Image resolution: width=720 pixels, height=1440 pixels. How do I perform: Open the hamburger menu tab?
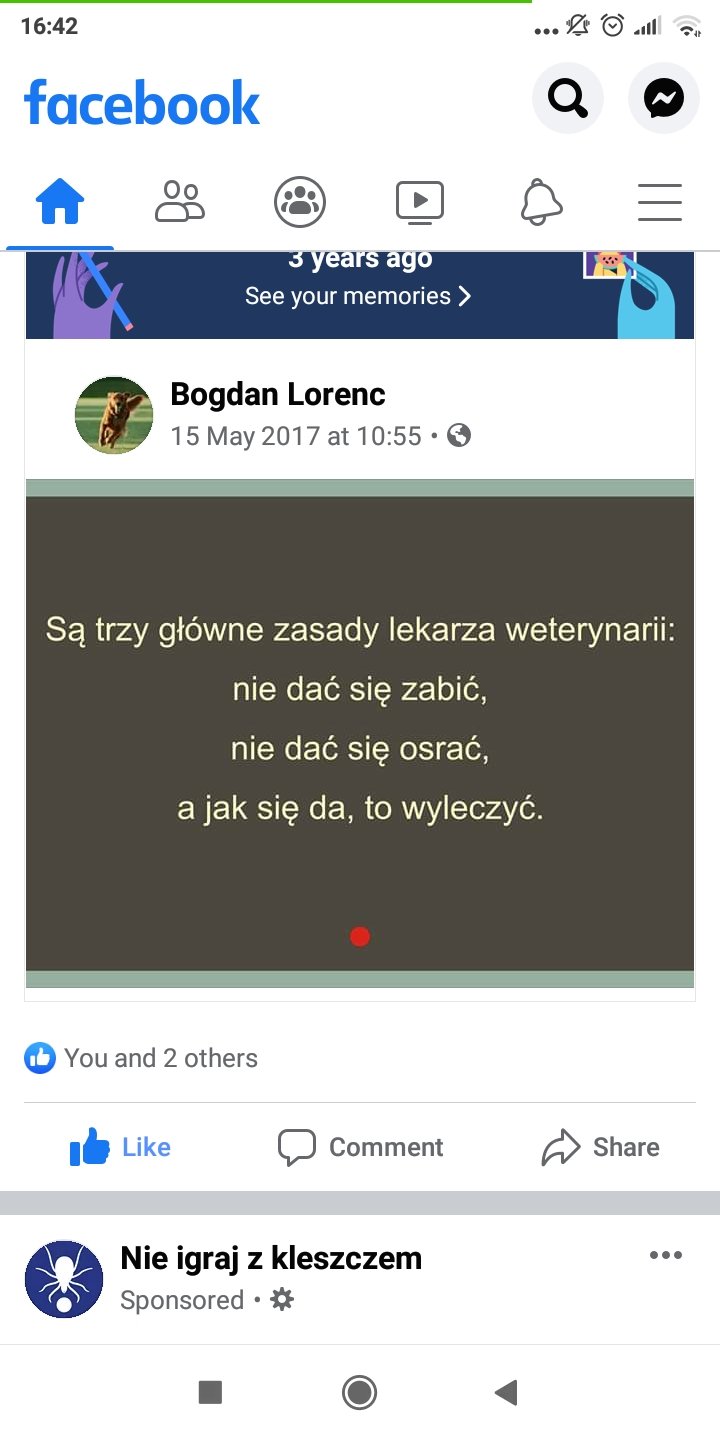point(660,203)
